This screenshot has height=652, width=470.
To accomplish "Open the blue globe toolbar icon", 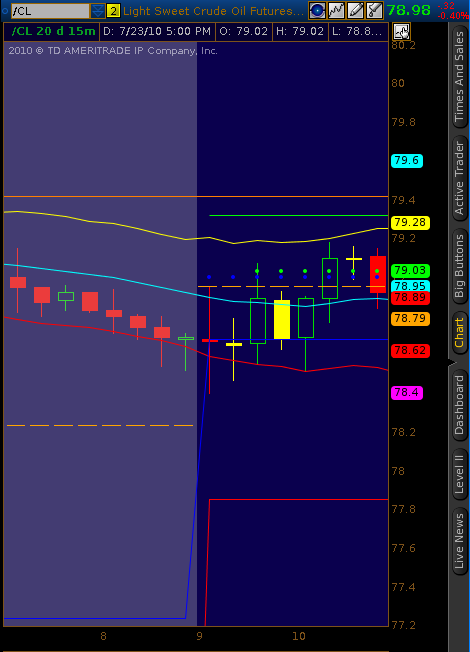I will pyautogui.click(x=317, y=10).
